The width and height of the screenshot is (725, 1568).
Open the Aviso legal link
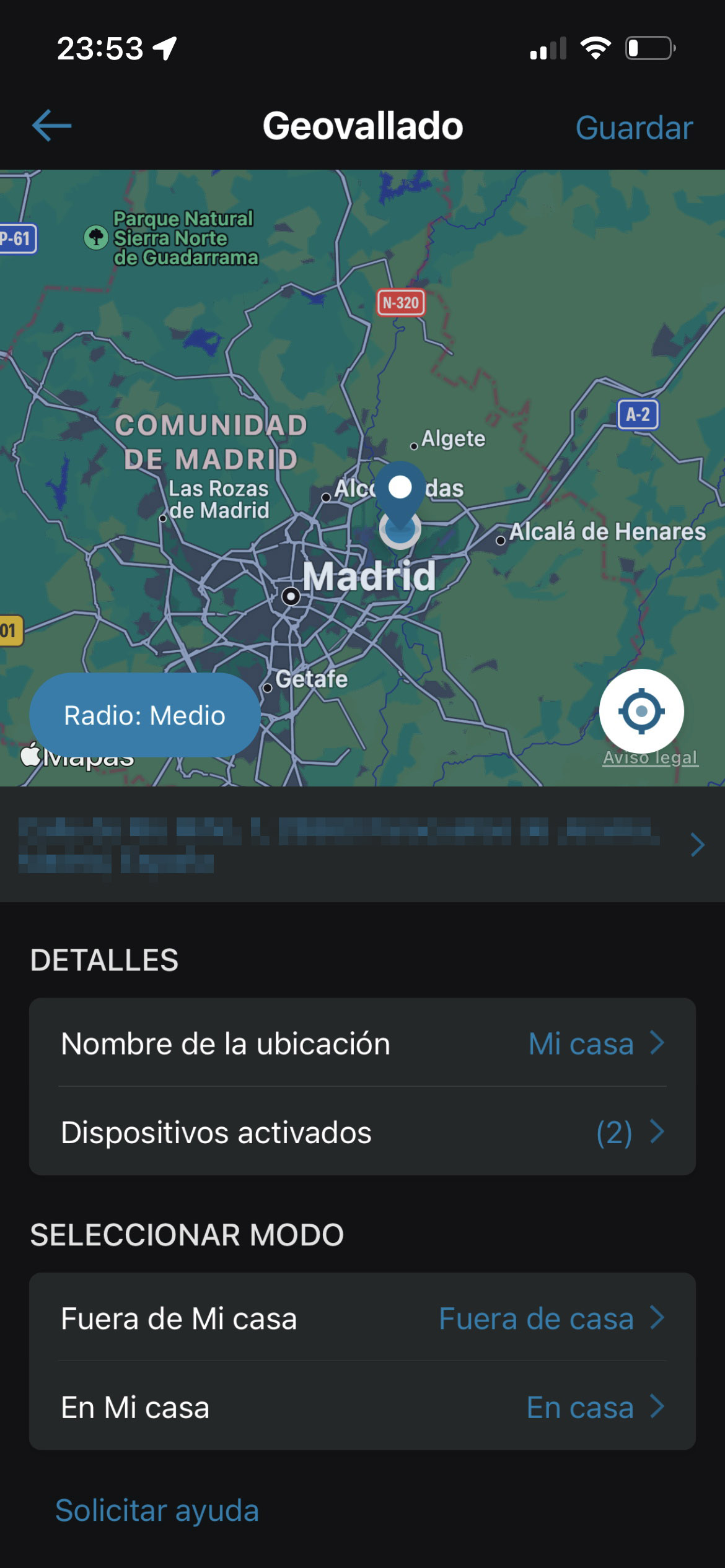[650, 758]
